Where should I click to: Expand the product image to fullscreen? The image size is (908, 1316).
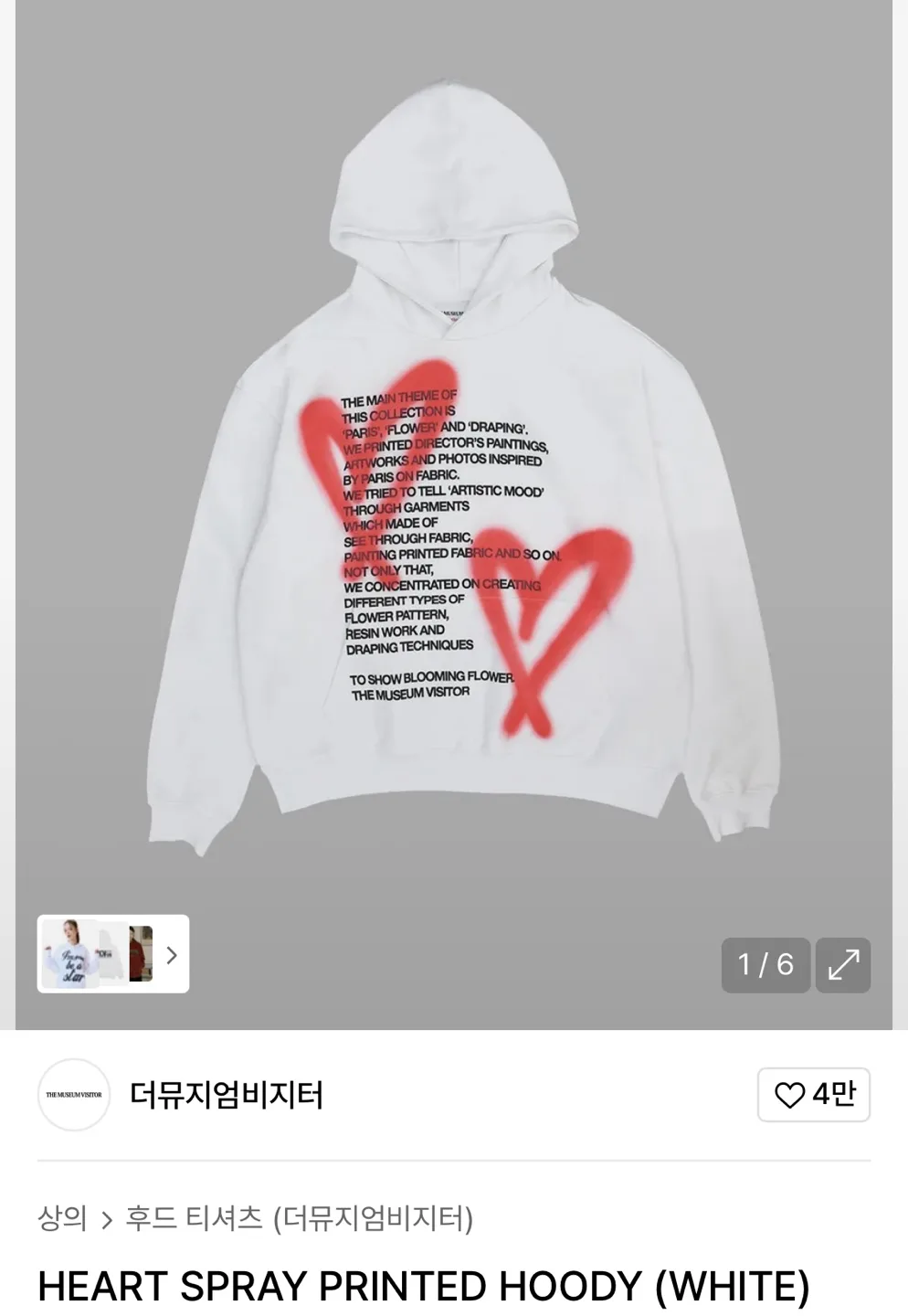tap(842, 964)
